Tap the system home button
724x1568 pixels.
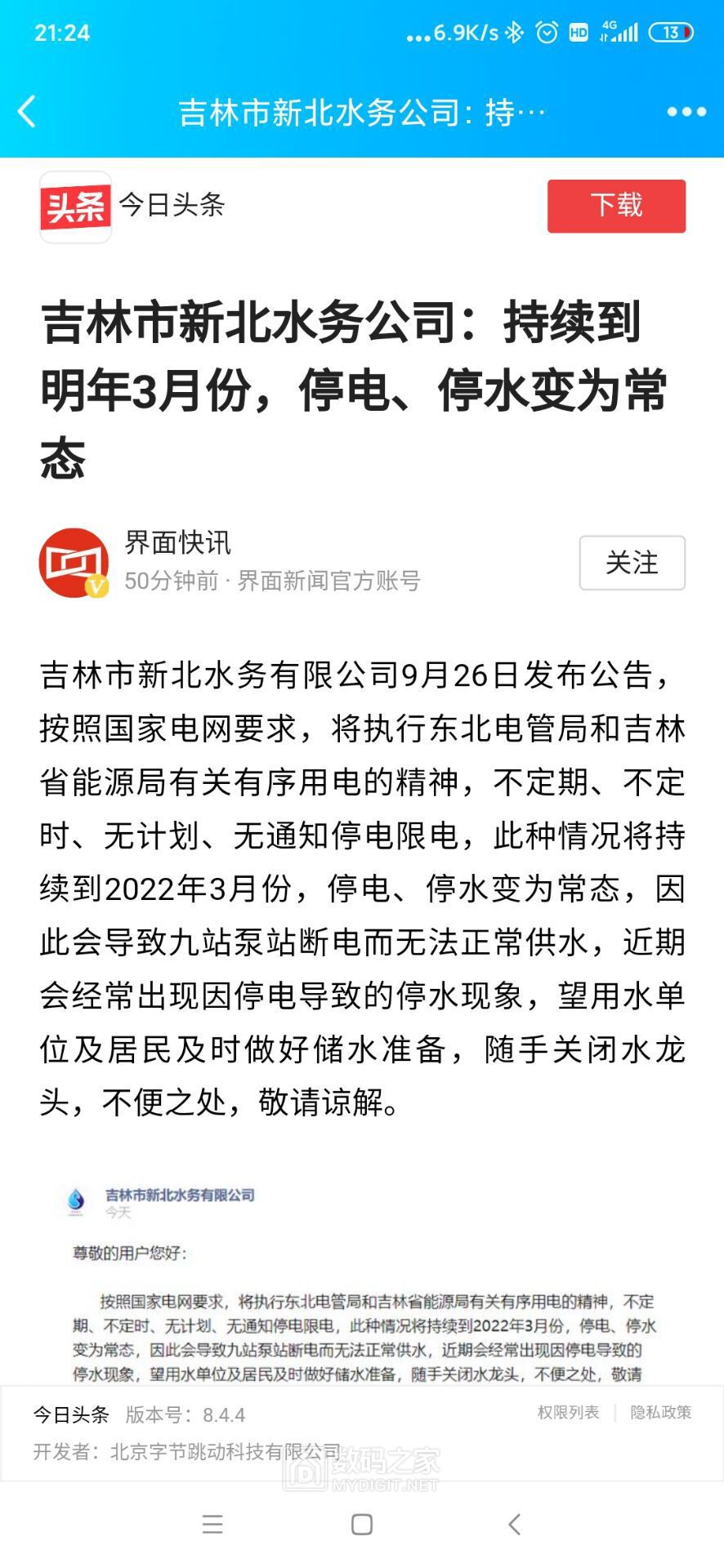[x=362, y=1524]
